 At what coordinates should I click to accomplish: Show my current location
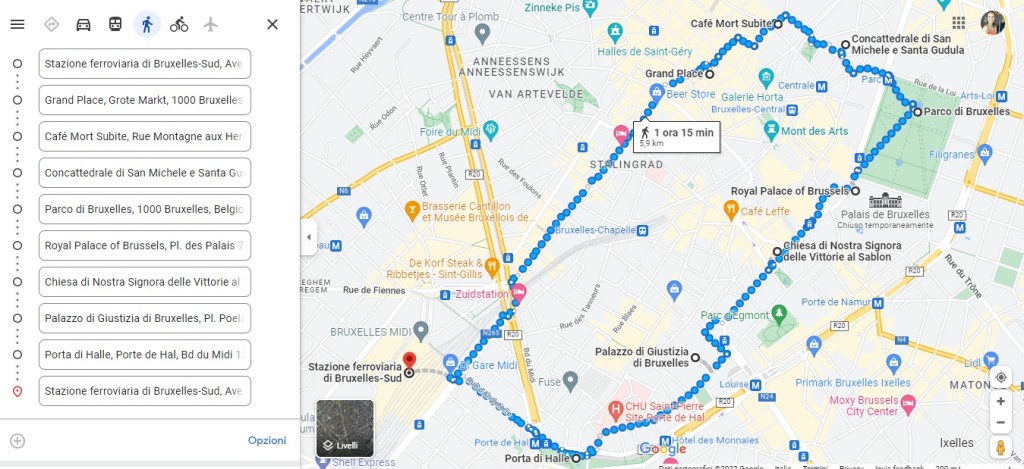point(1001,377)
